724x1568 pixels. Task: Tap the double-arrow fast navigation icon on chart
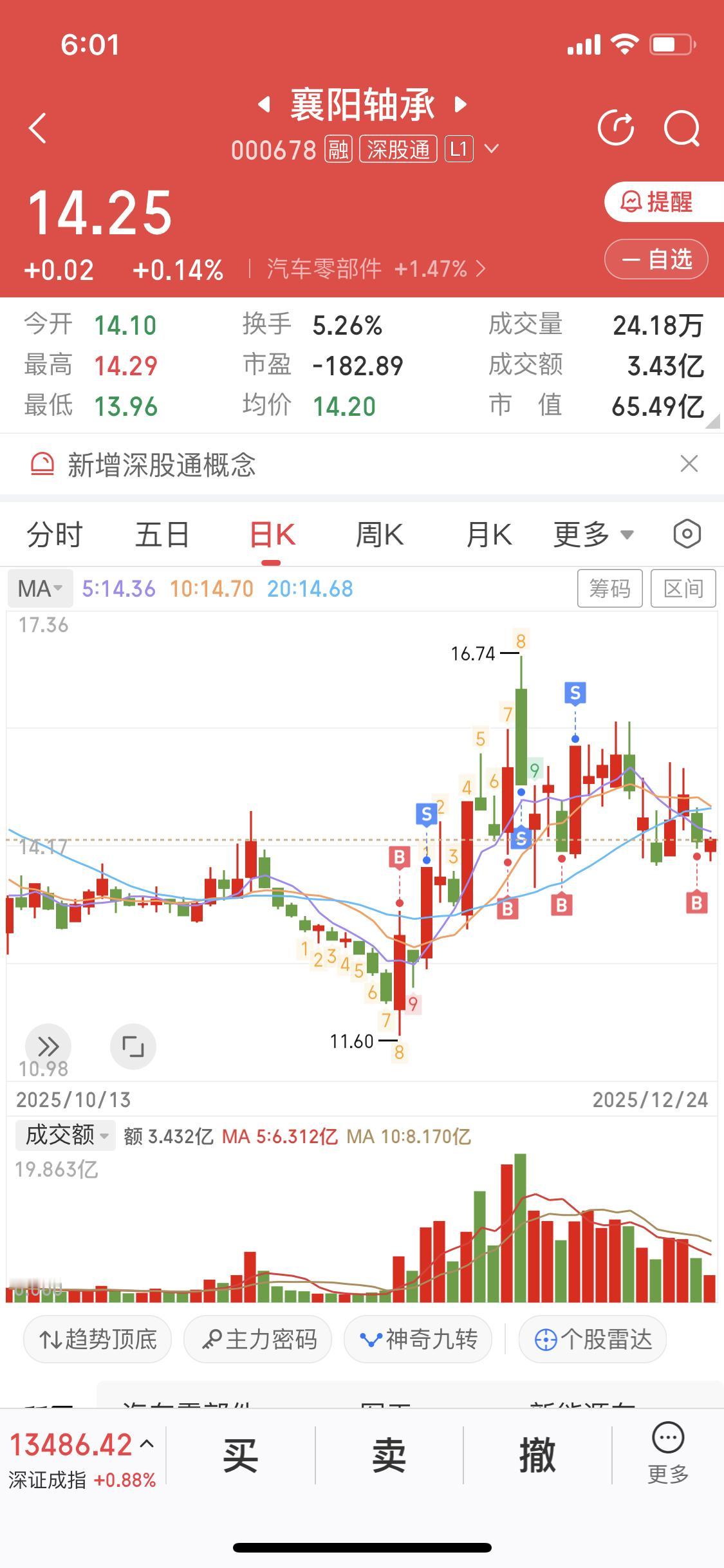(48, 1046)
